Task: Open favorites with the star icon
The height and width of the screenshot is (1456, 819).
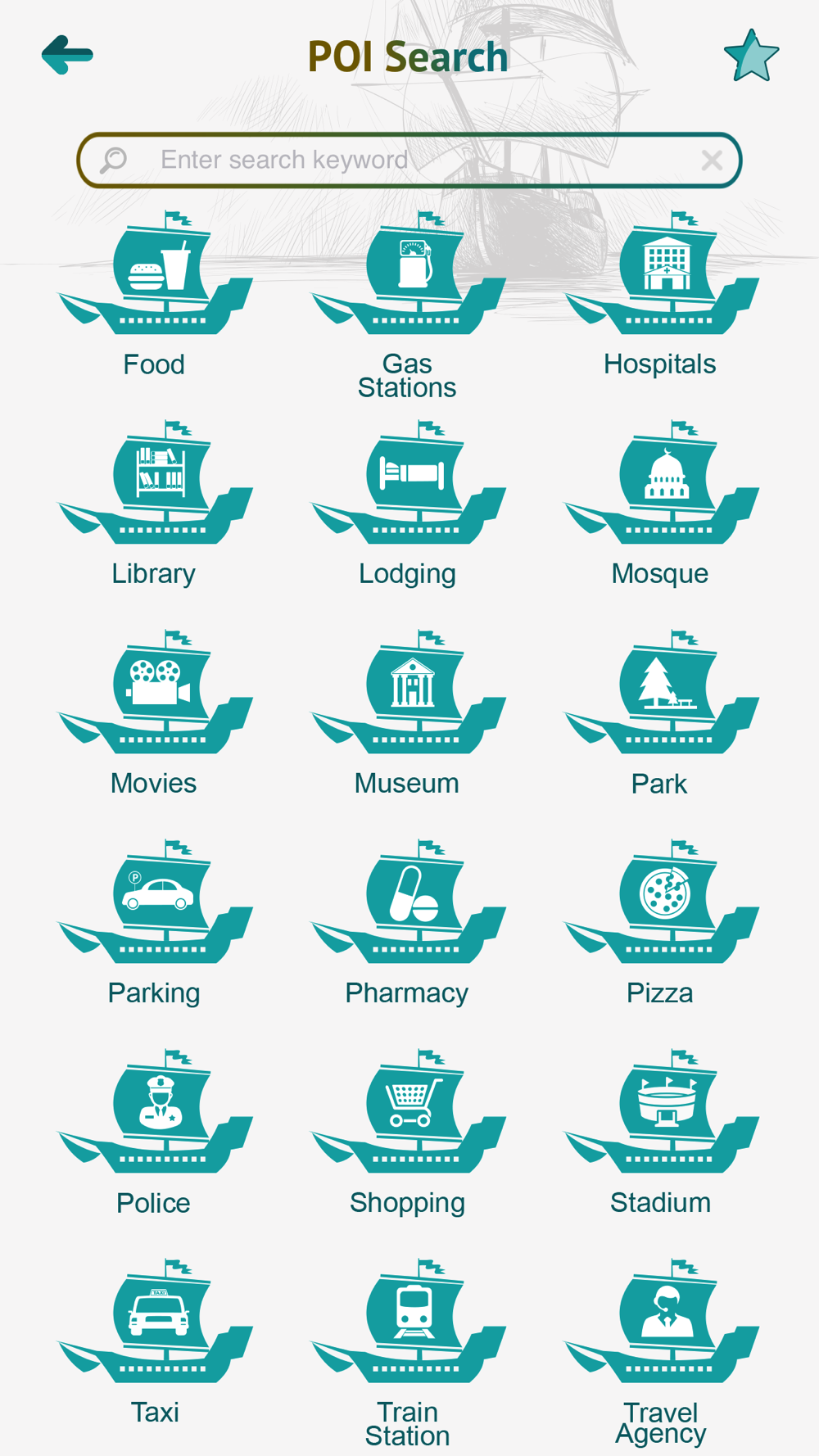Action: tap(751, 56)
